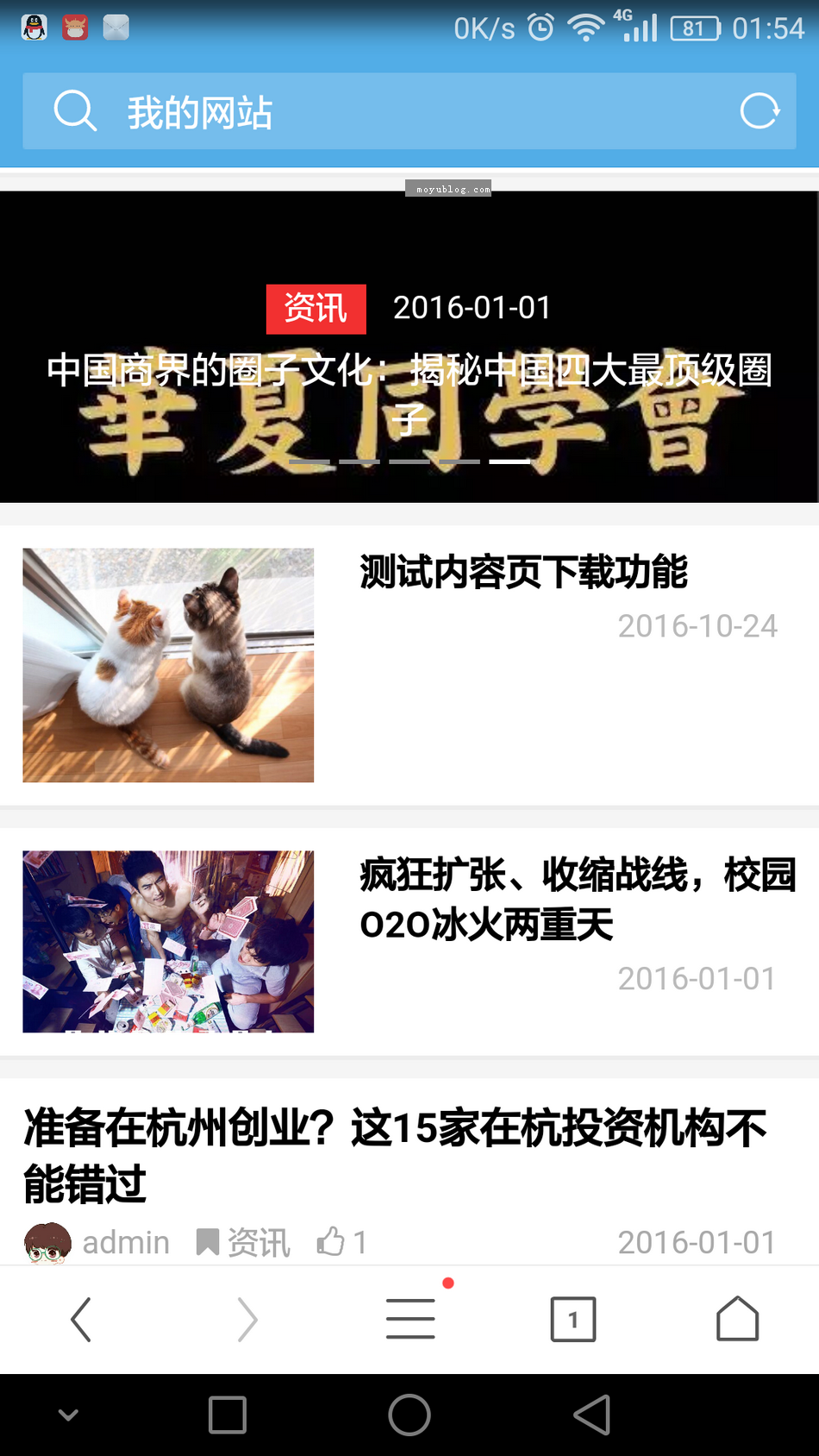Like the 准备在杭州创业 article
Image resolution: width=819 pixels, height=1456 pixels.
(341, 1242)
